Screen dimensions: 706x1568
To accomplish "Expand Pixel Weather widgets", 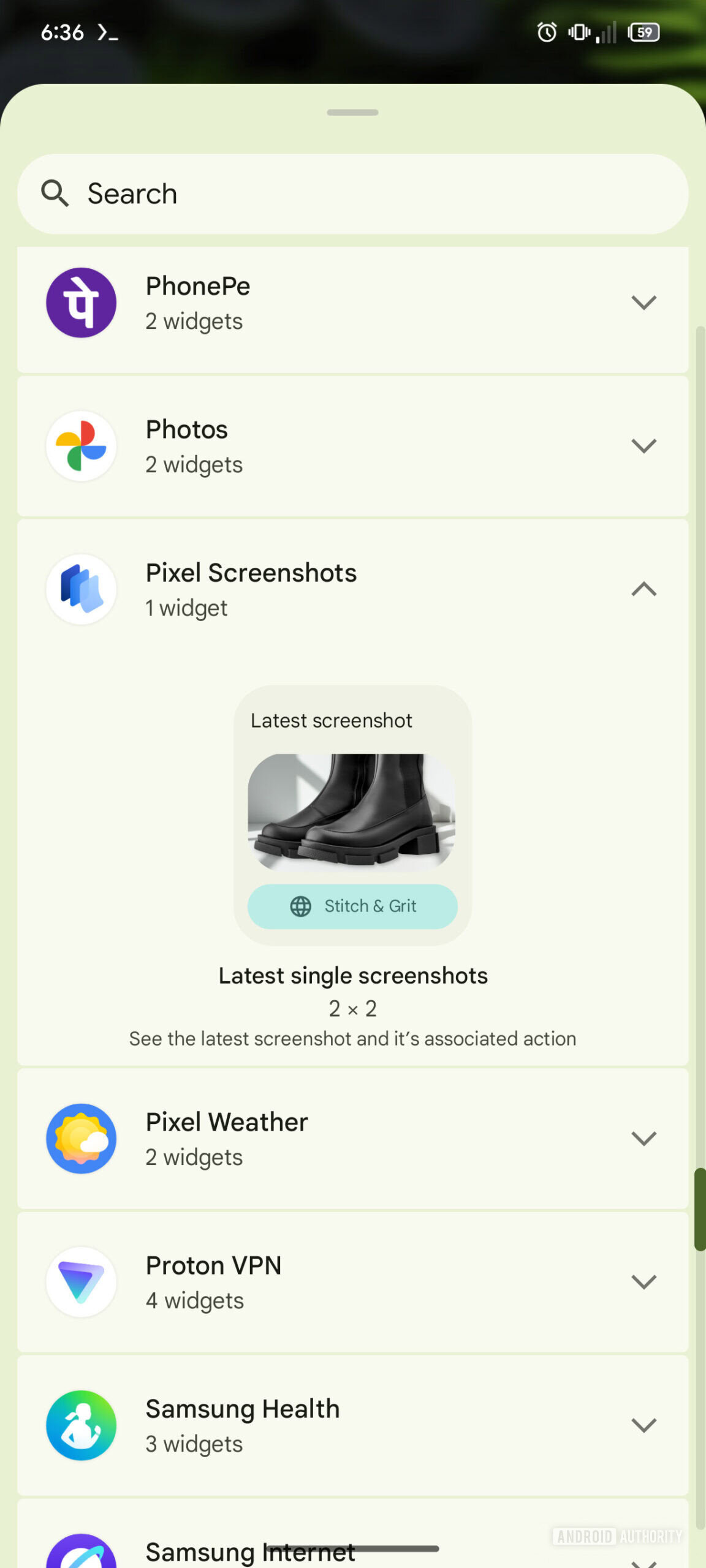I will 643,1139.
